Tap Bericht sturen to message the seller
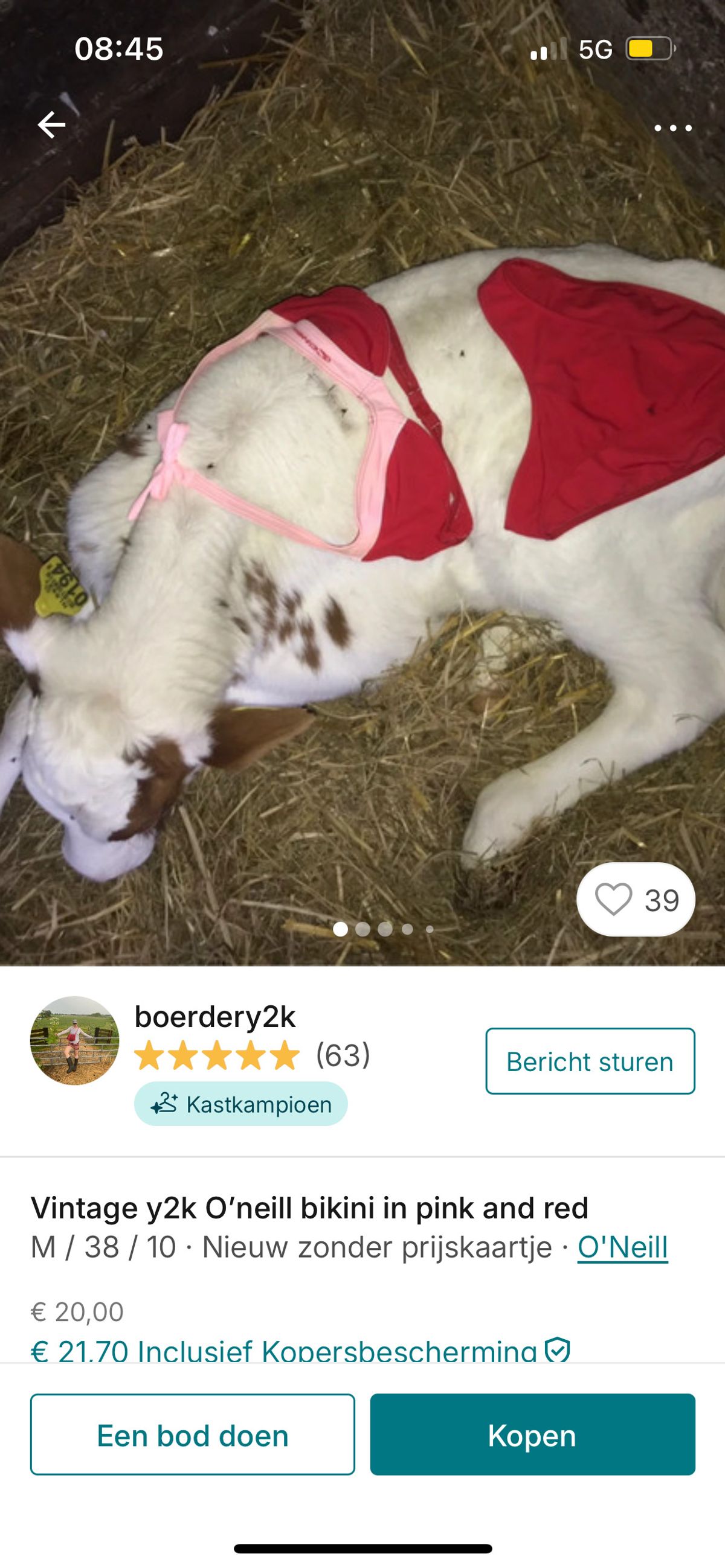The width and height of the screenshot is (725, 1568). [x=590, y=1061]
